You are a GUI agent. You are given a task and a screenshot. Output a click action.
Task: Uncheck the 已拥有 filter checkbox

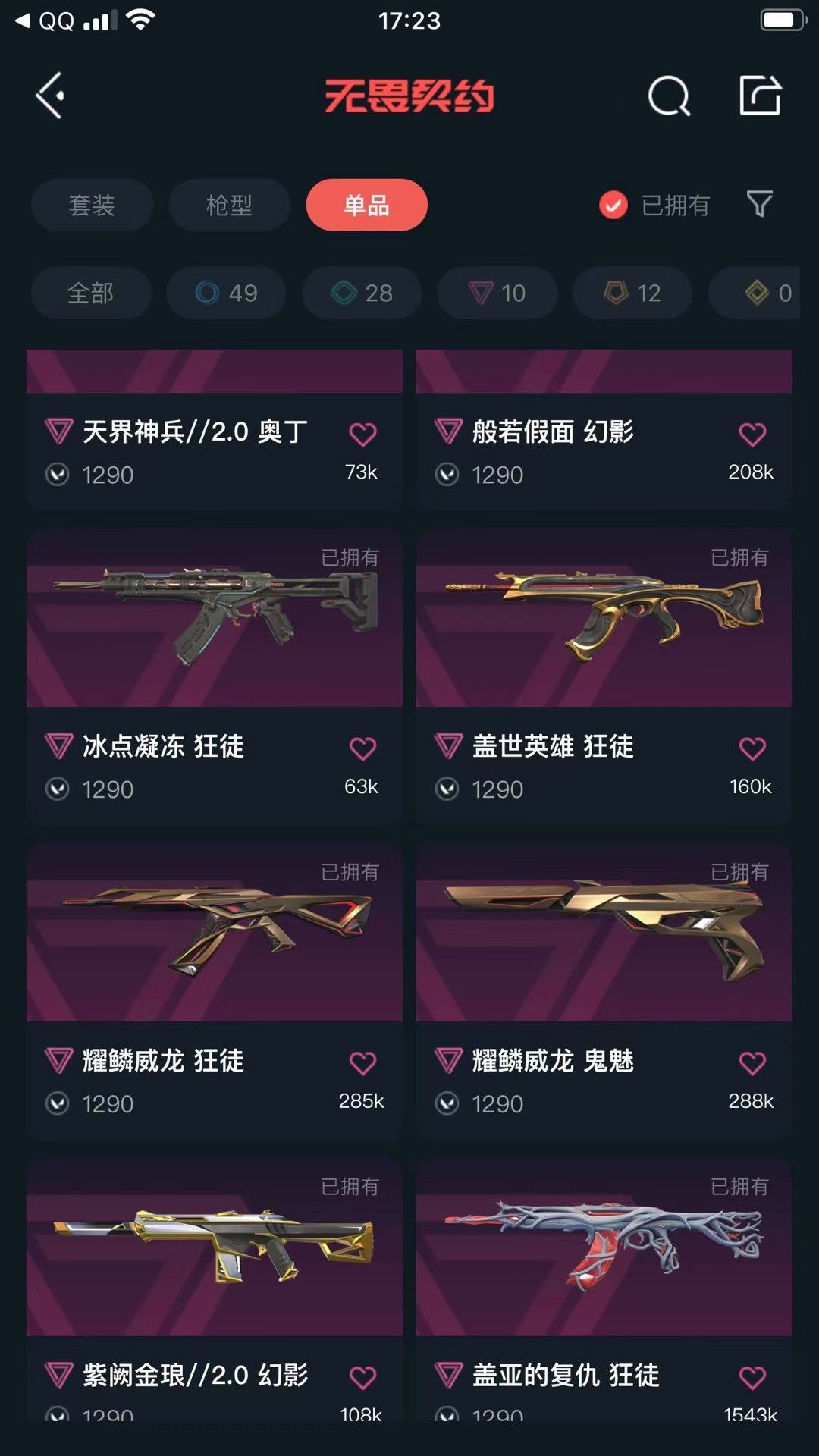613,205
